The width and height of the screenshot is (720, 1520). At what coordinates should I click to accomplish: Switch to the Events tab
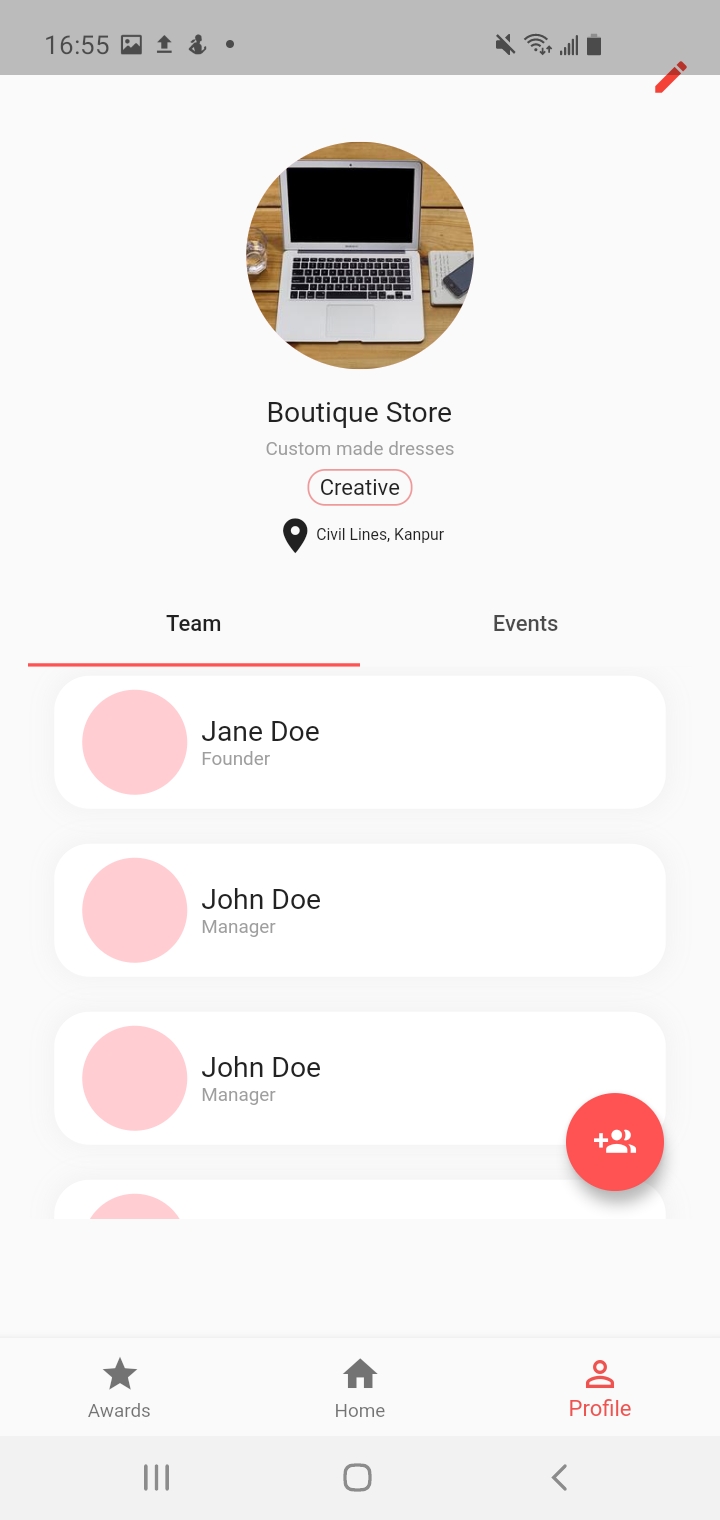525,624
